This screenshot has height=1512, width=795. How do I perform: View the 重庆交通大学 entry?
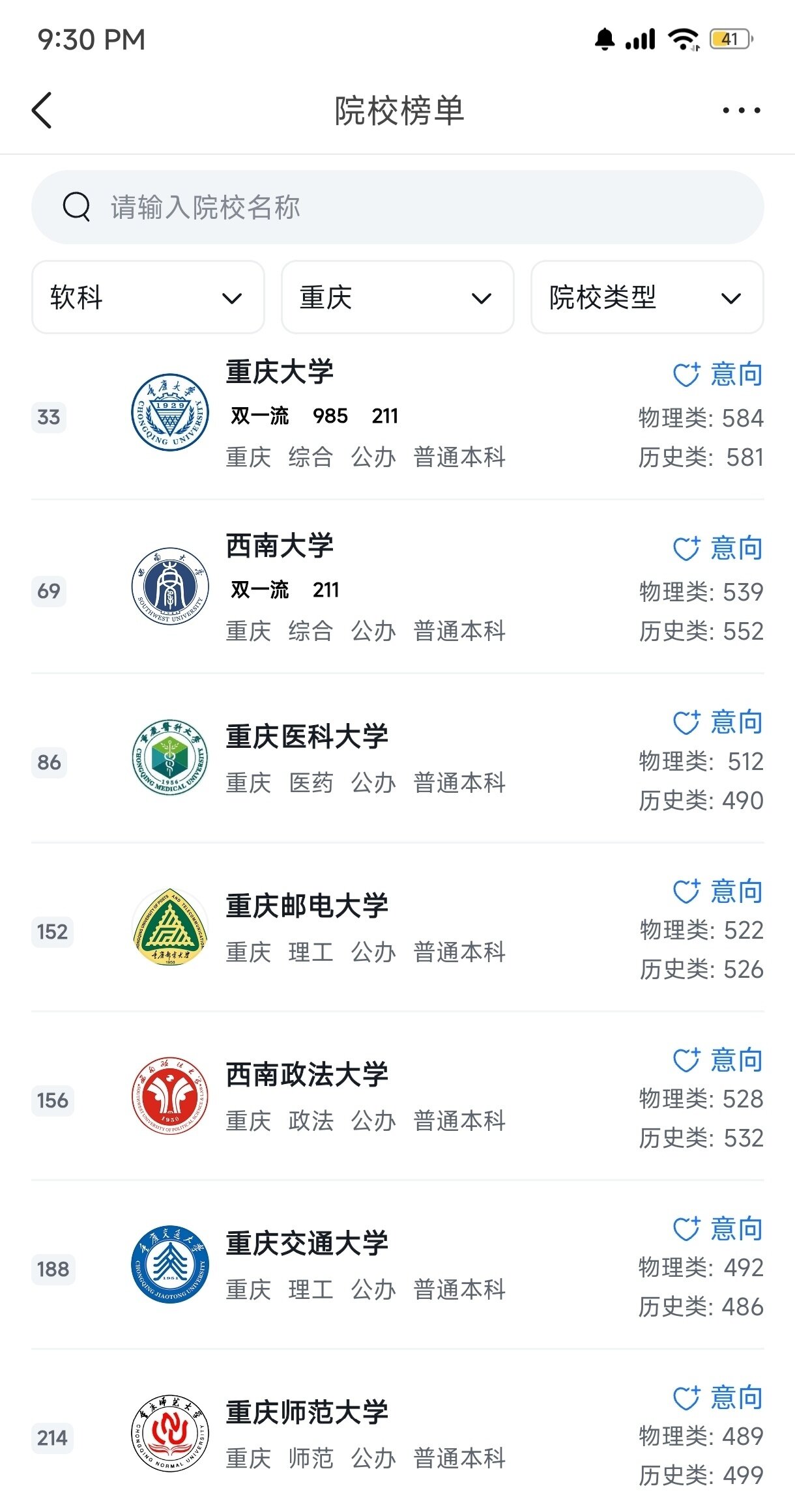(x=397, y=1265)
